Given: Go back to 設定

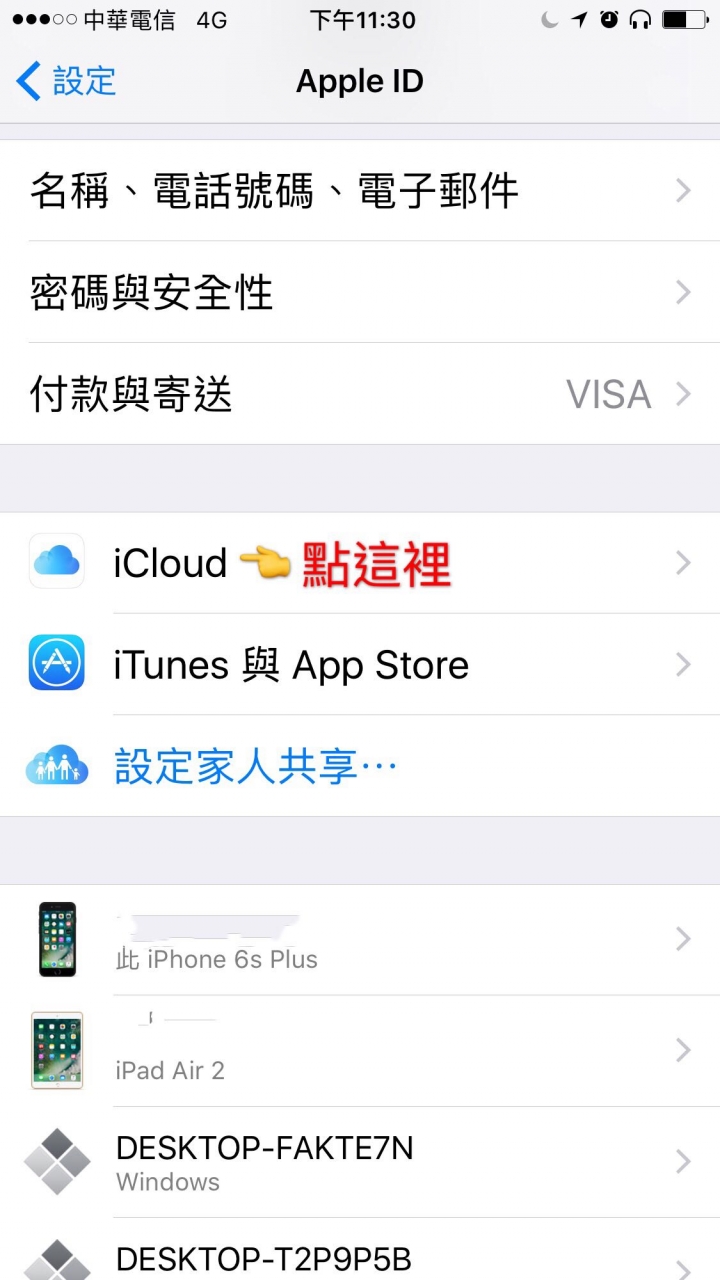Looking at the screenshot, I should 66,81.
